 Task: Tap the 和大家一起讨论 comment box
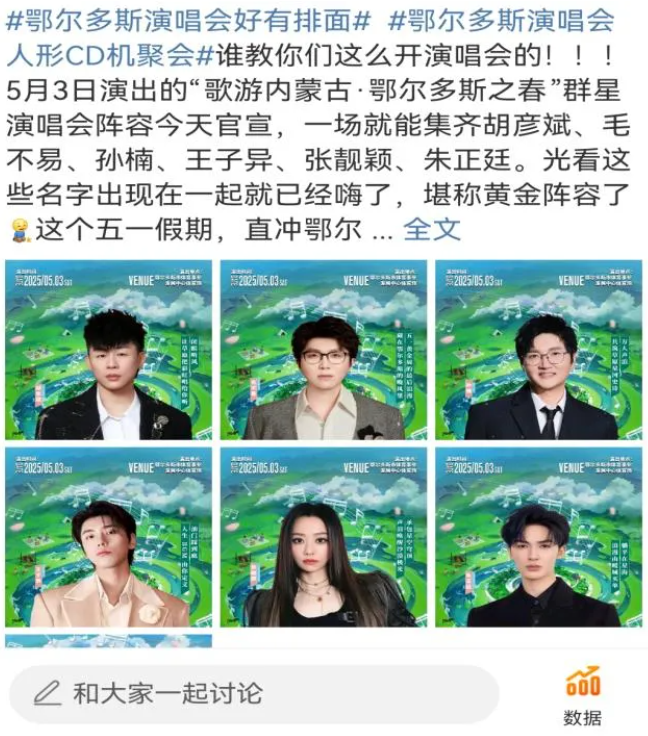coord(250,693)
